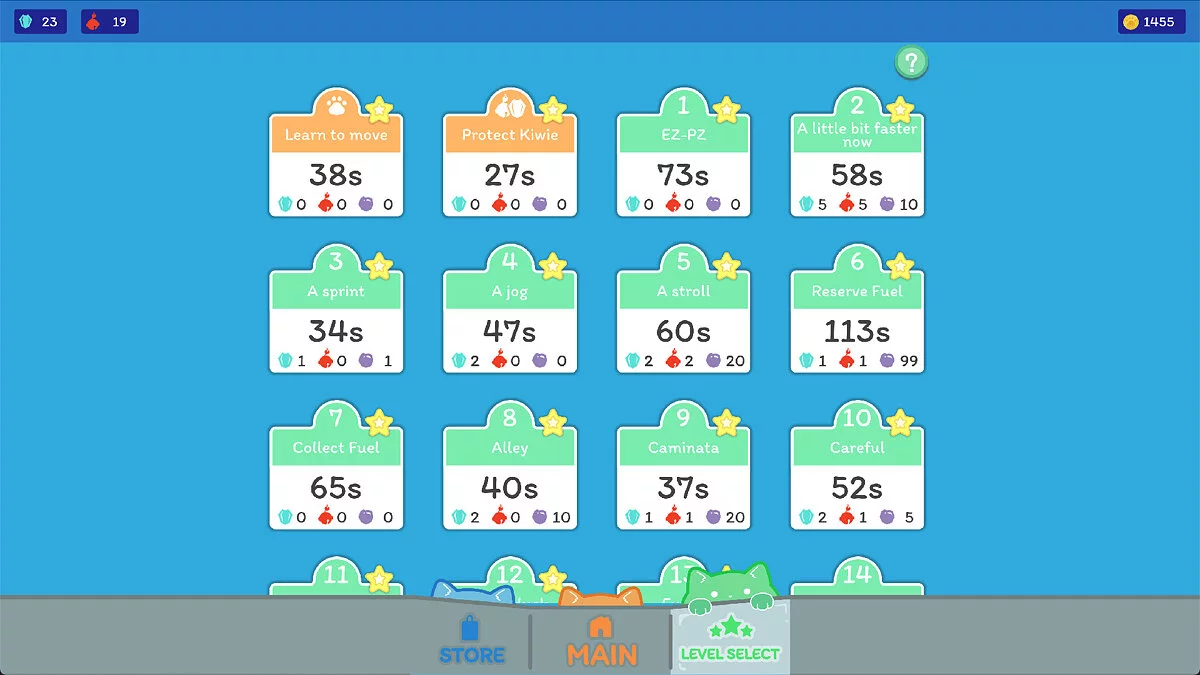This screenshot has width=1200, height=675.
Task: Open level 8 Alley
Action: pyautogui.click(x=510, y=478)
